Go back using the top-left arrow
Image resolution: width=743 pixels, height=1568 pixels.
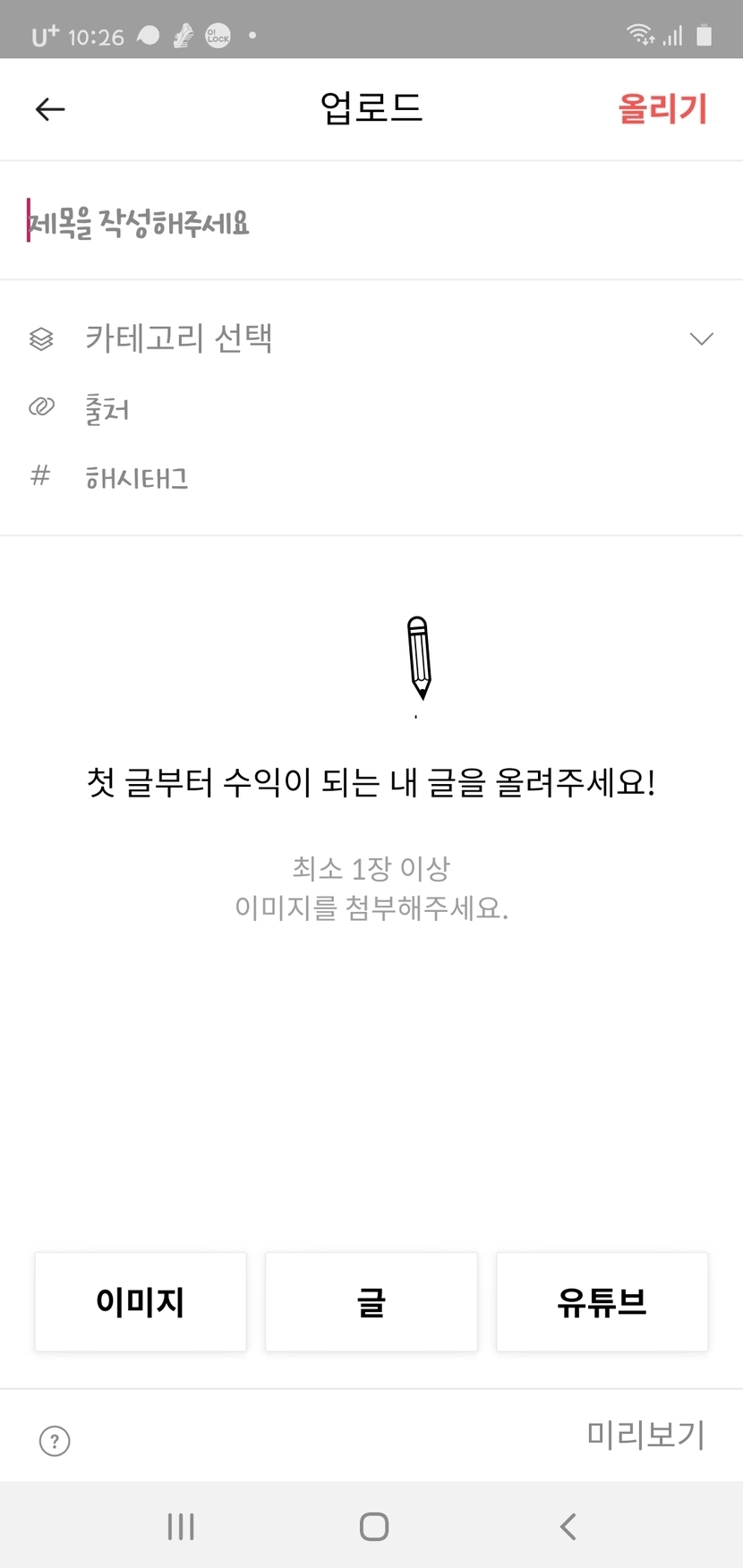50,109
